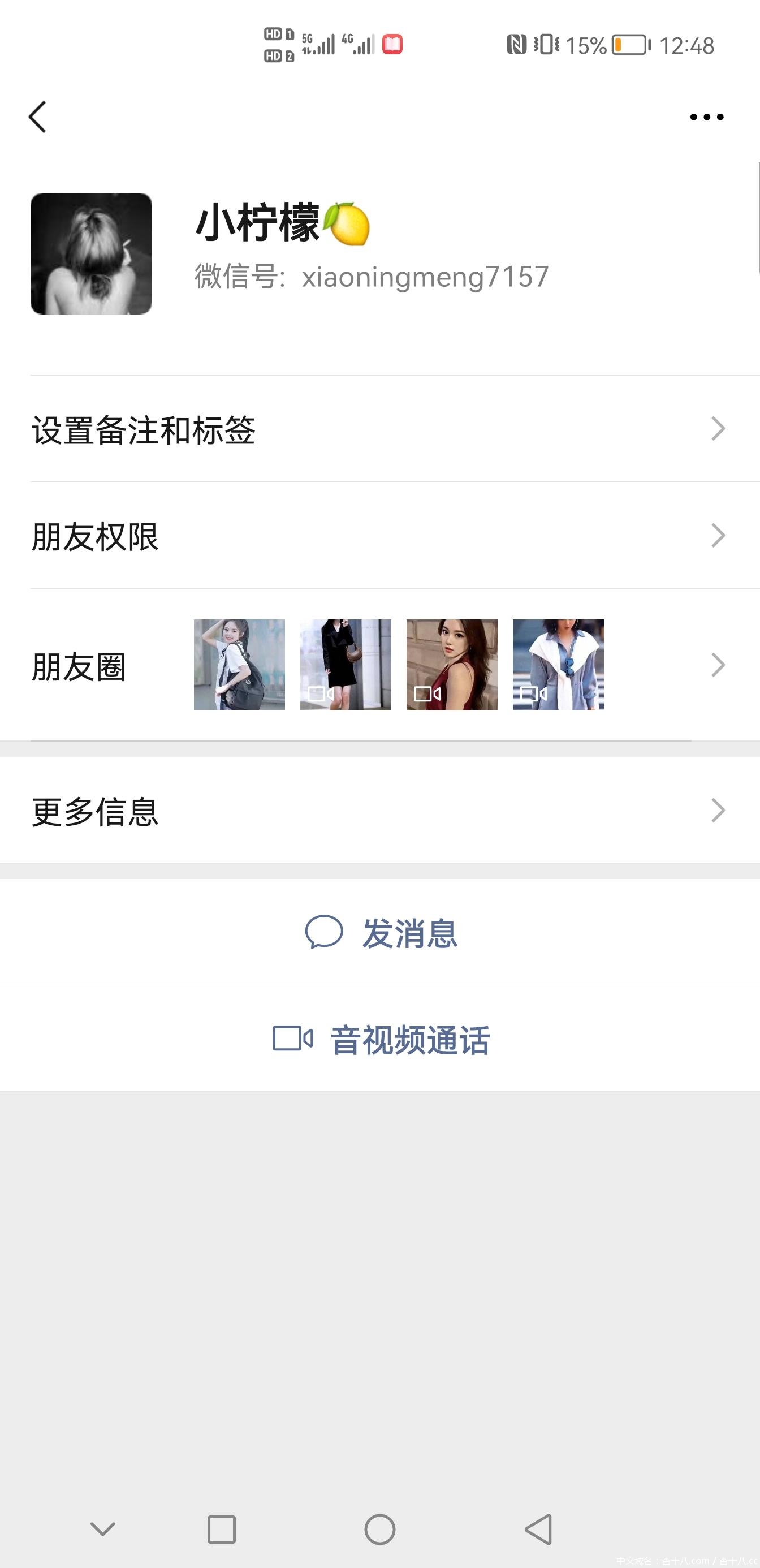This screenshot has width=760, height=1568.
Task: Open recent apps with square button
Action: coord(222,1529)
